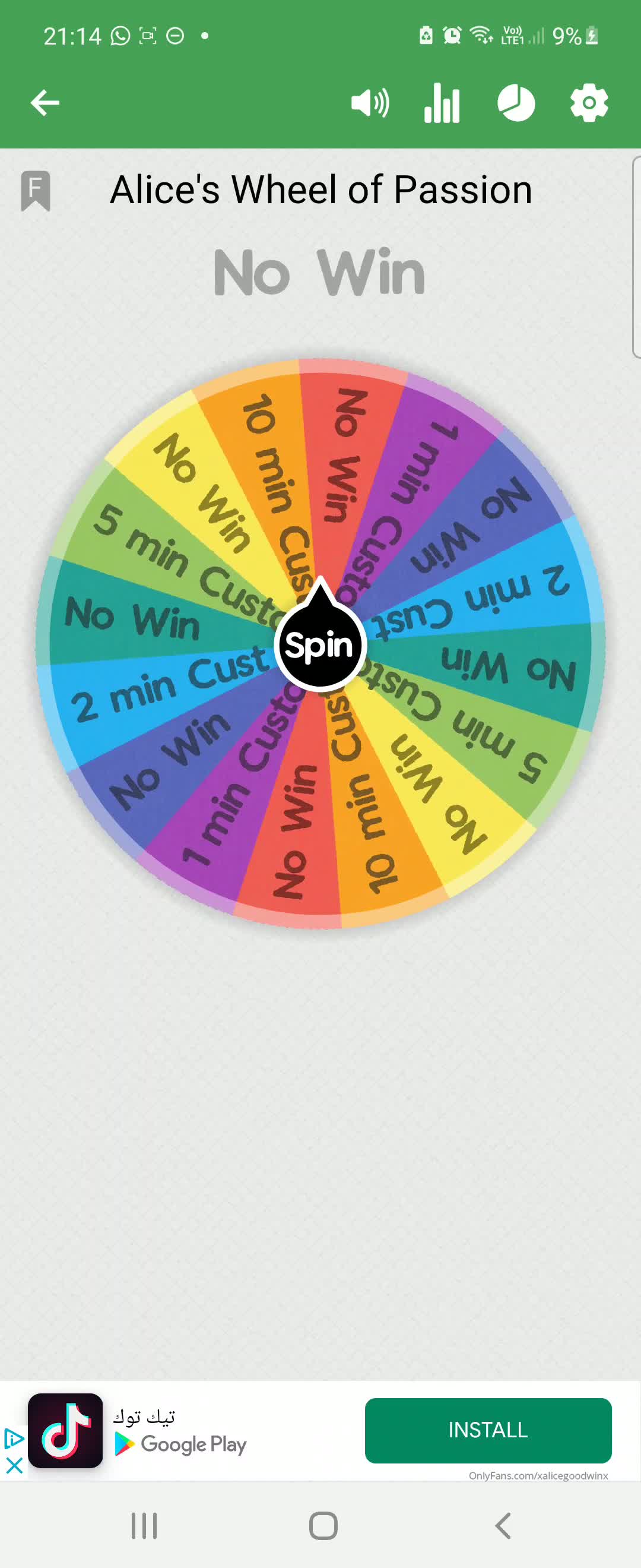The width and height of the screenshot is (641, 1568).
Task: Go to the system home screen
Action: click(x=323, y=1525)
